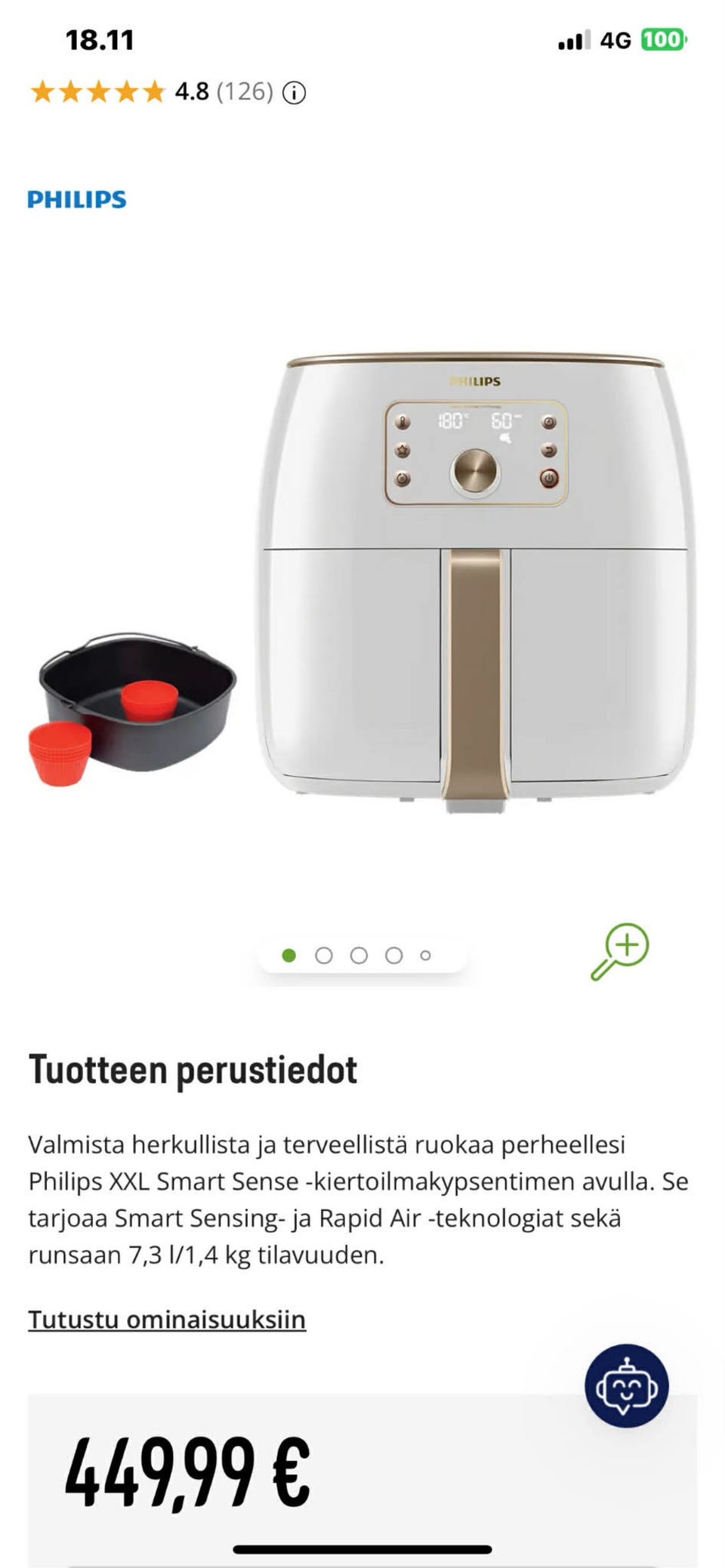Tap the signal strength bars icon
The width and height of the screenshot is (725, 1568).
click(x=575, y=41)
